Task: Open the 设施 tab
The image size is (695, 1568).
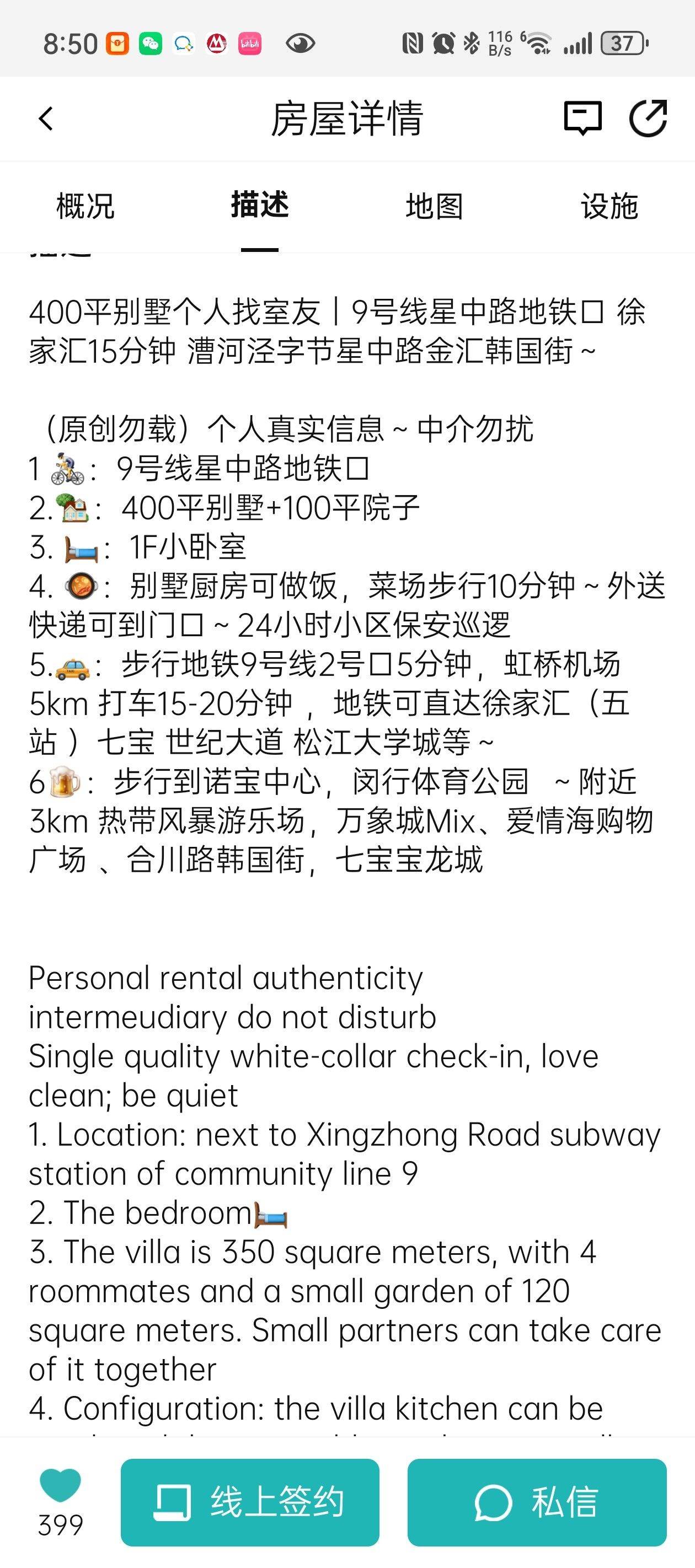Action: (x=609, y=206)
